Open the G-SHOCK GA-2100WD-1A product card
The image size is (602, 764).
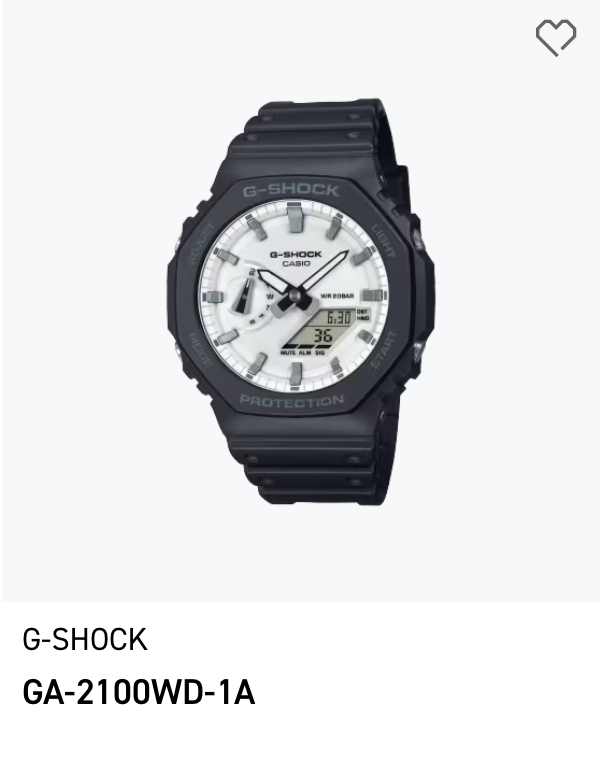(x=300, y=300)
